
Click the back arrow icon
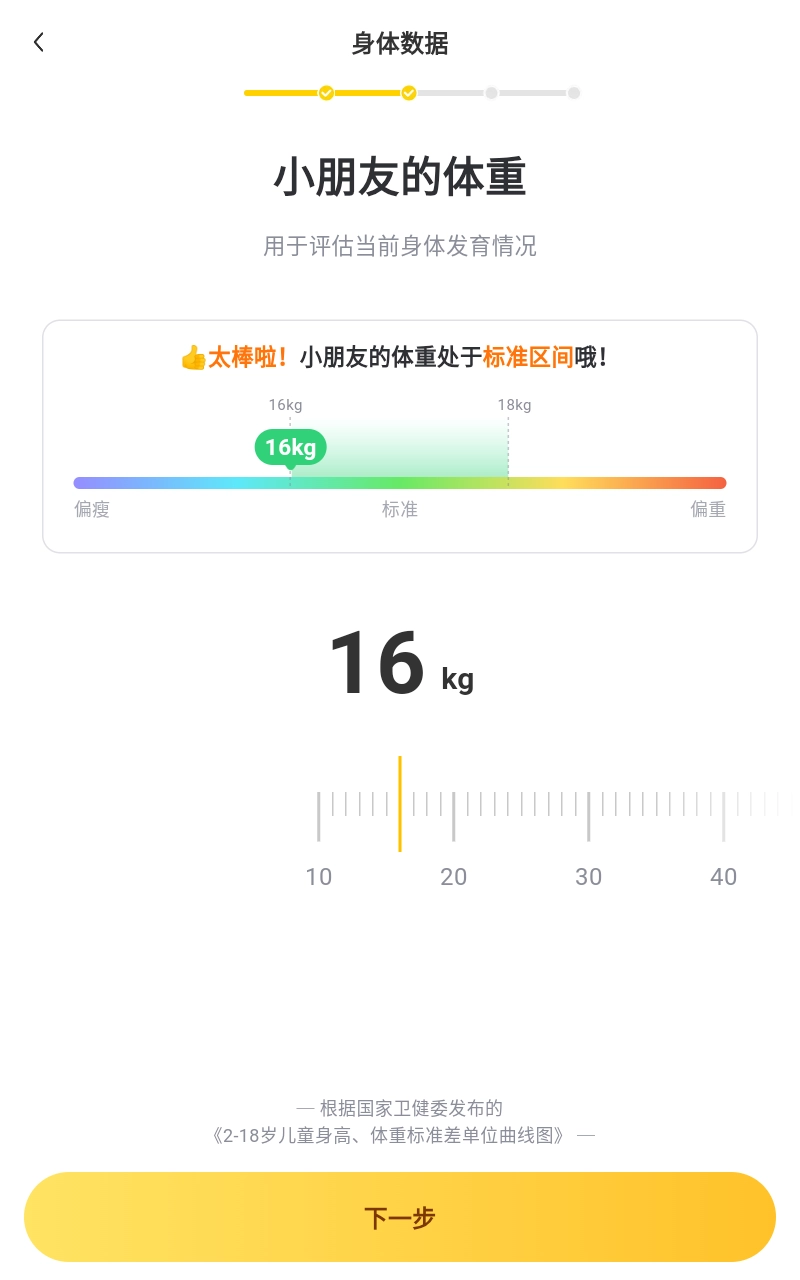point(38,42)
